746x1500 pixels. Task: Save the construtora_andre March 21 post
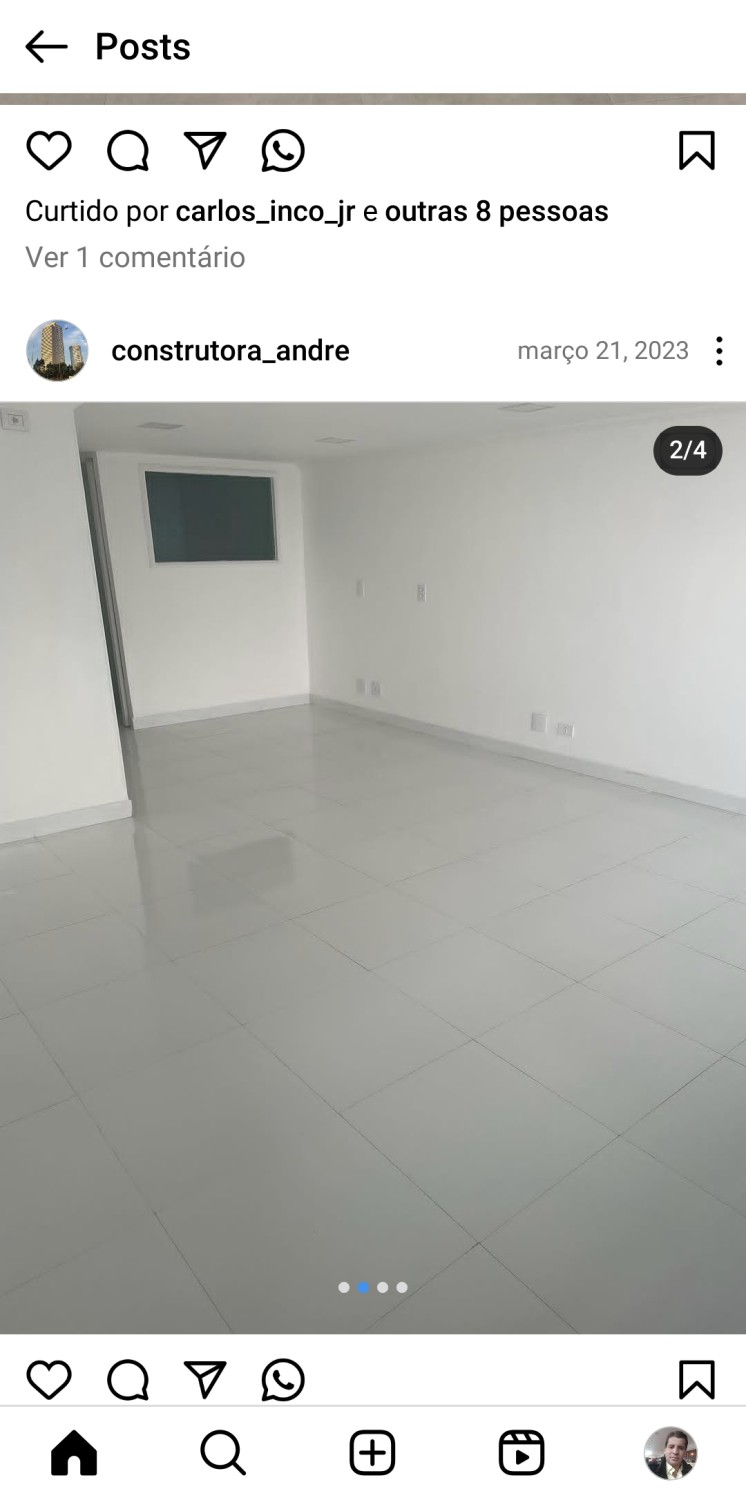point(696,1380)
